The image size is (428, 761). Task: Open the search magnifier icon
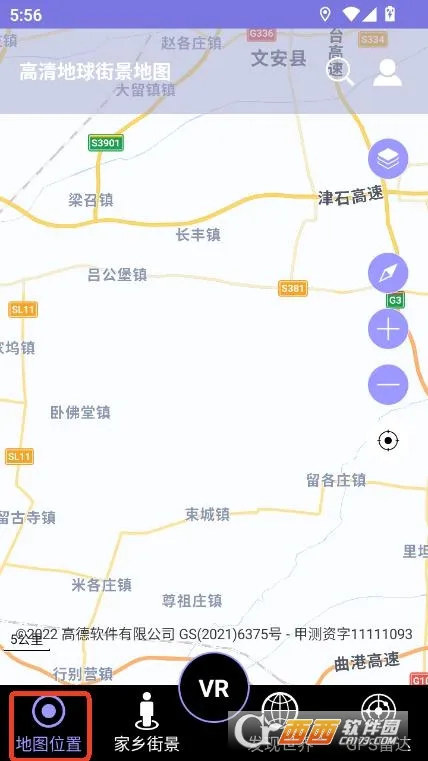tap(340, 72)
